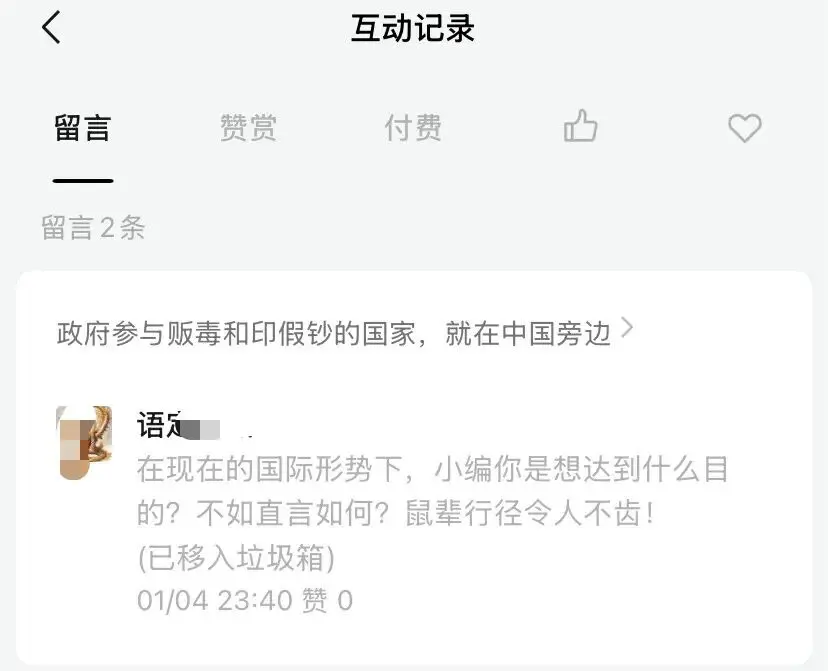Viewport: 828px width, 671px height.
Task: Switch to the 赞赏 tab
Action: coord(248,128)
